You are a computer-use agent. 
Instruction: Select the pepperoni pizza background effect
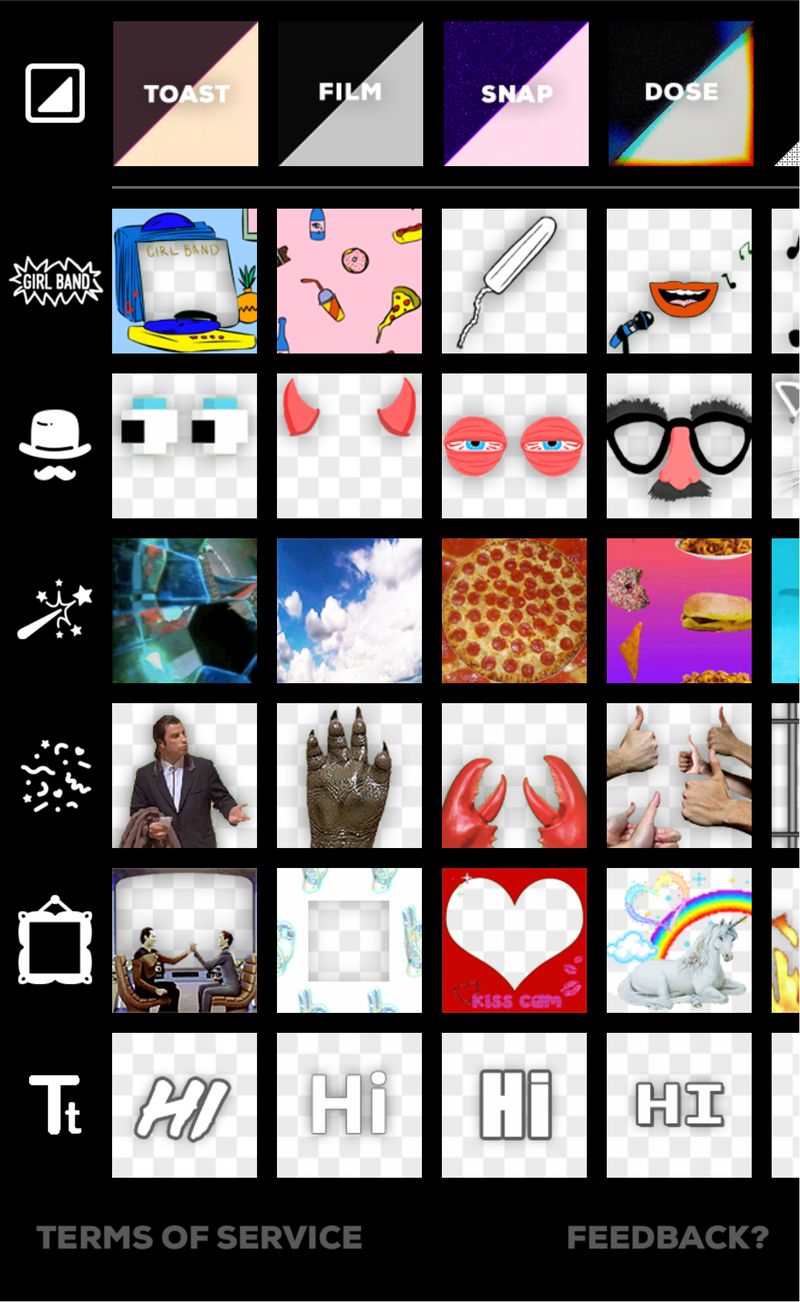[x=514, y=611]
